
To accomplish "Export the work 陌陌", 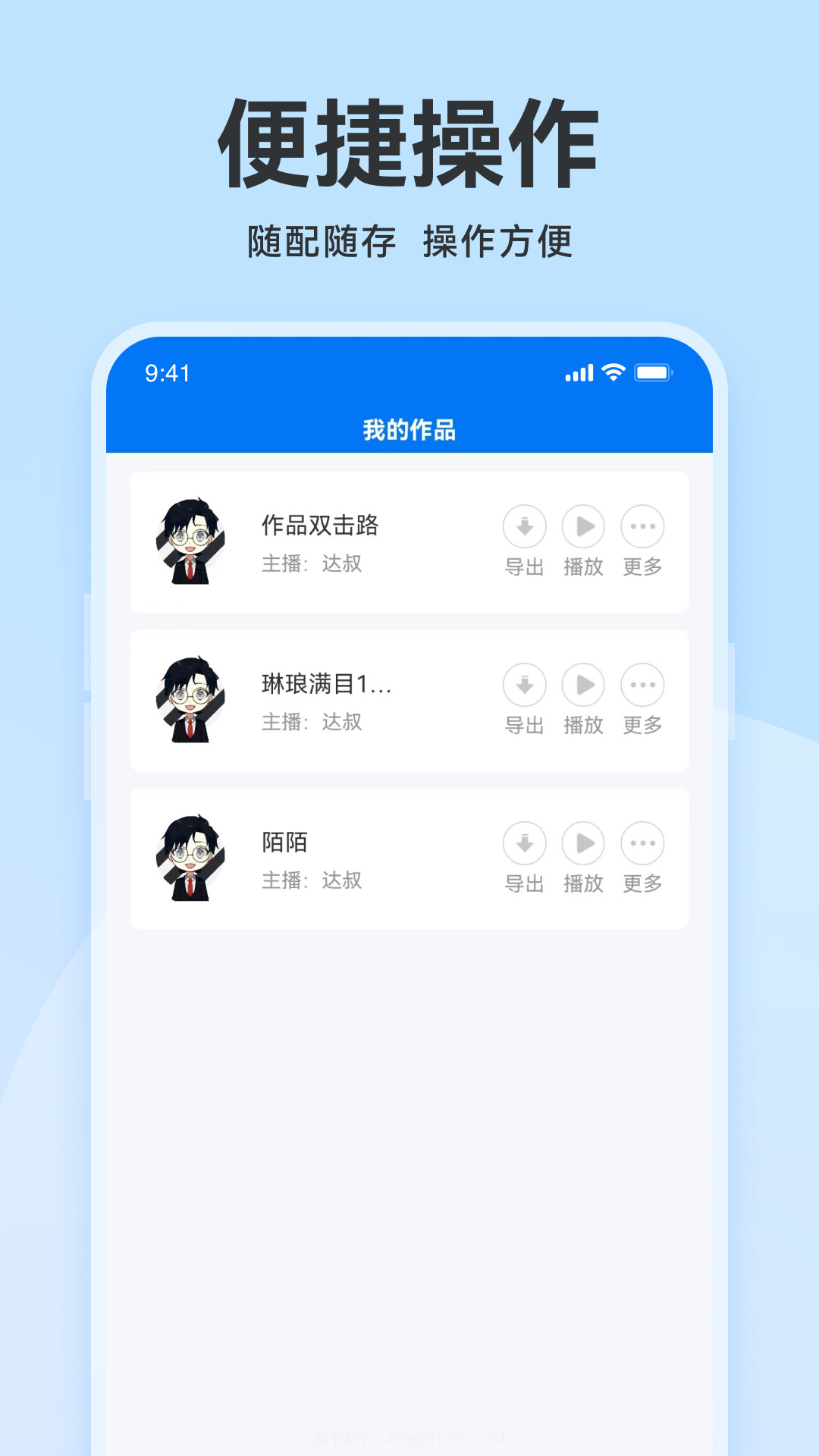I will pyautogui.click(x=525, y=843).
